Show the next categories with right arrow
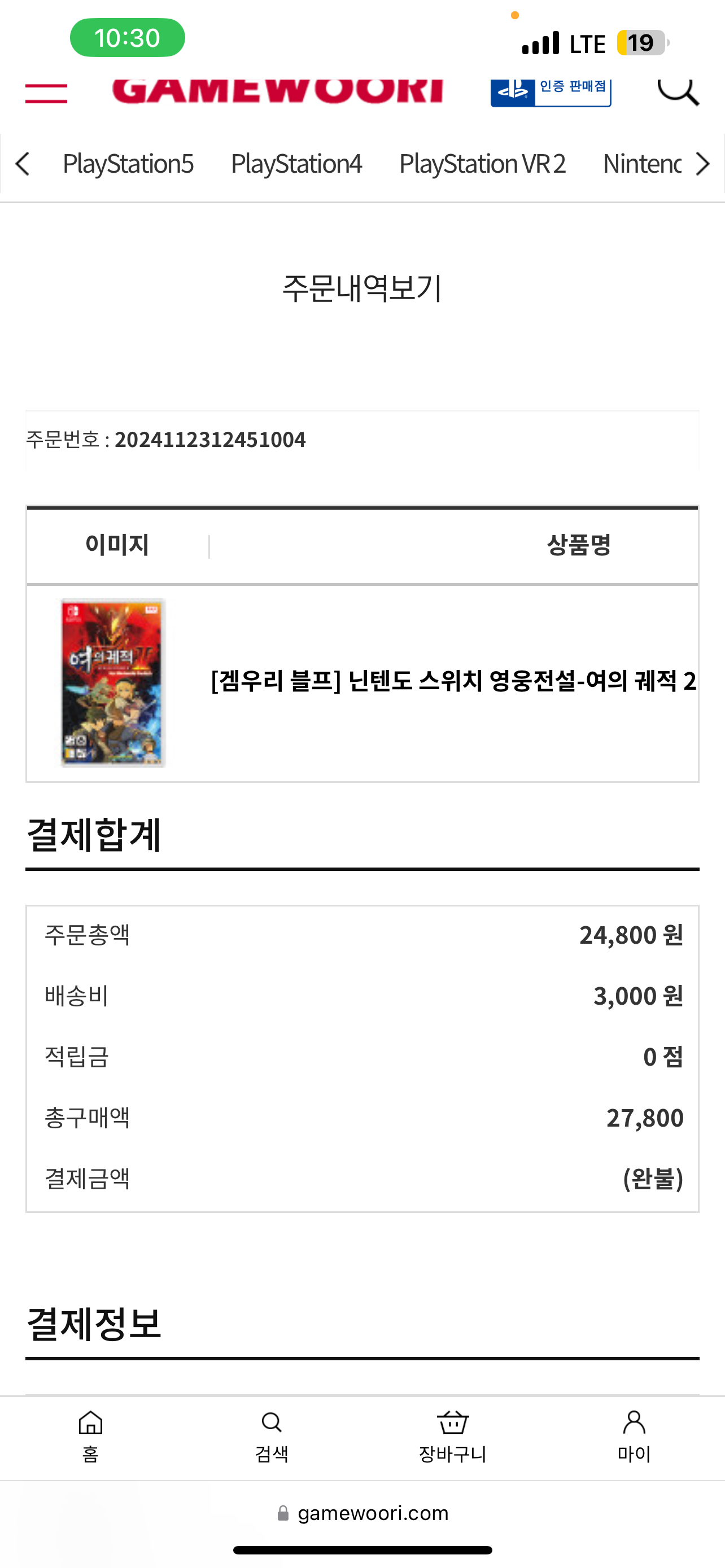Viewport: 725px width, 1568px height. click(x=703, y=164)
